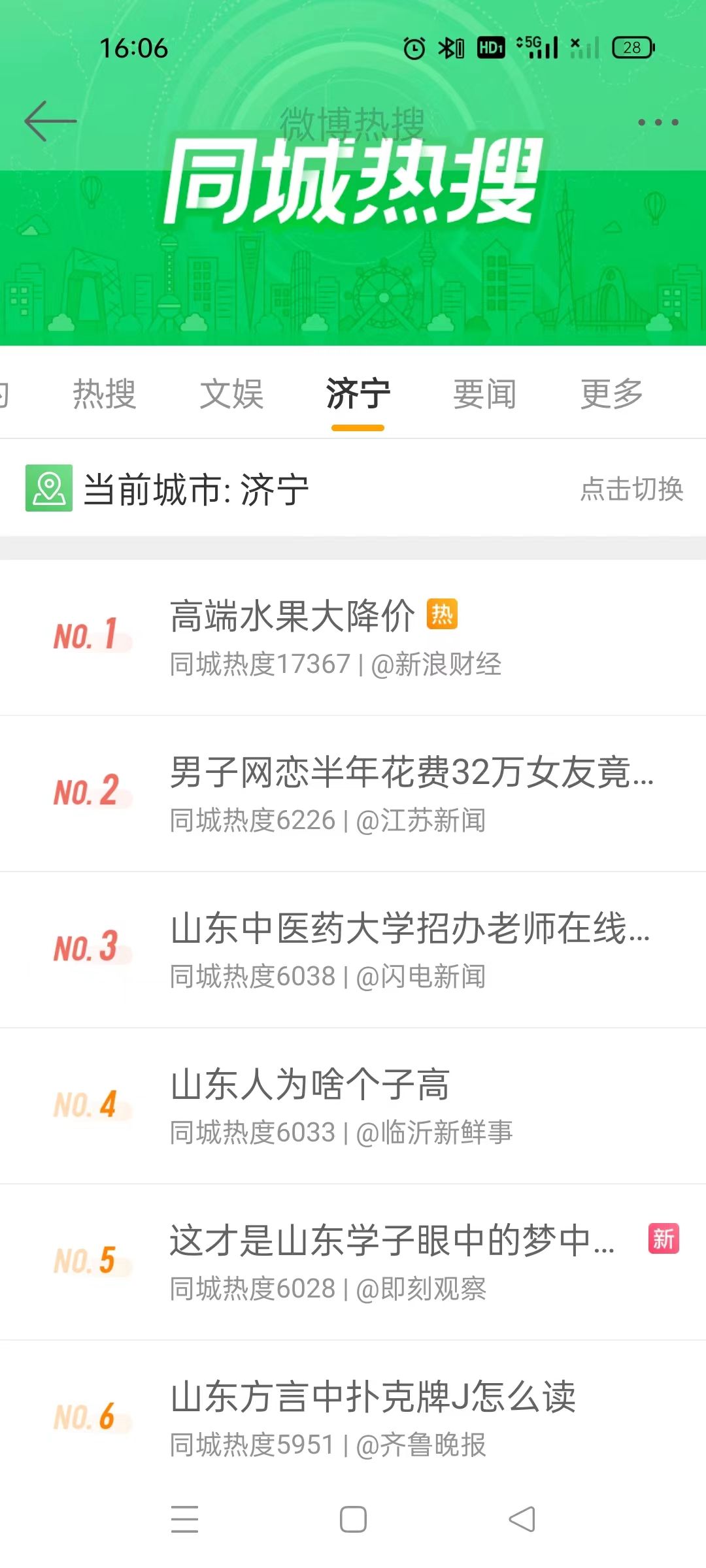The width and height of the screenshot is (706, 1568).
Task: Open the No.1 topic 高端水果大降价
Action: (x=353, y=638)
